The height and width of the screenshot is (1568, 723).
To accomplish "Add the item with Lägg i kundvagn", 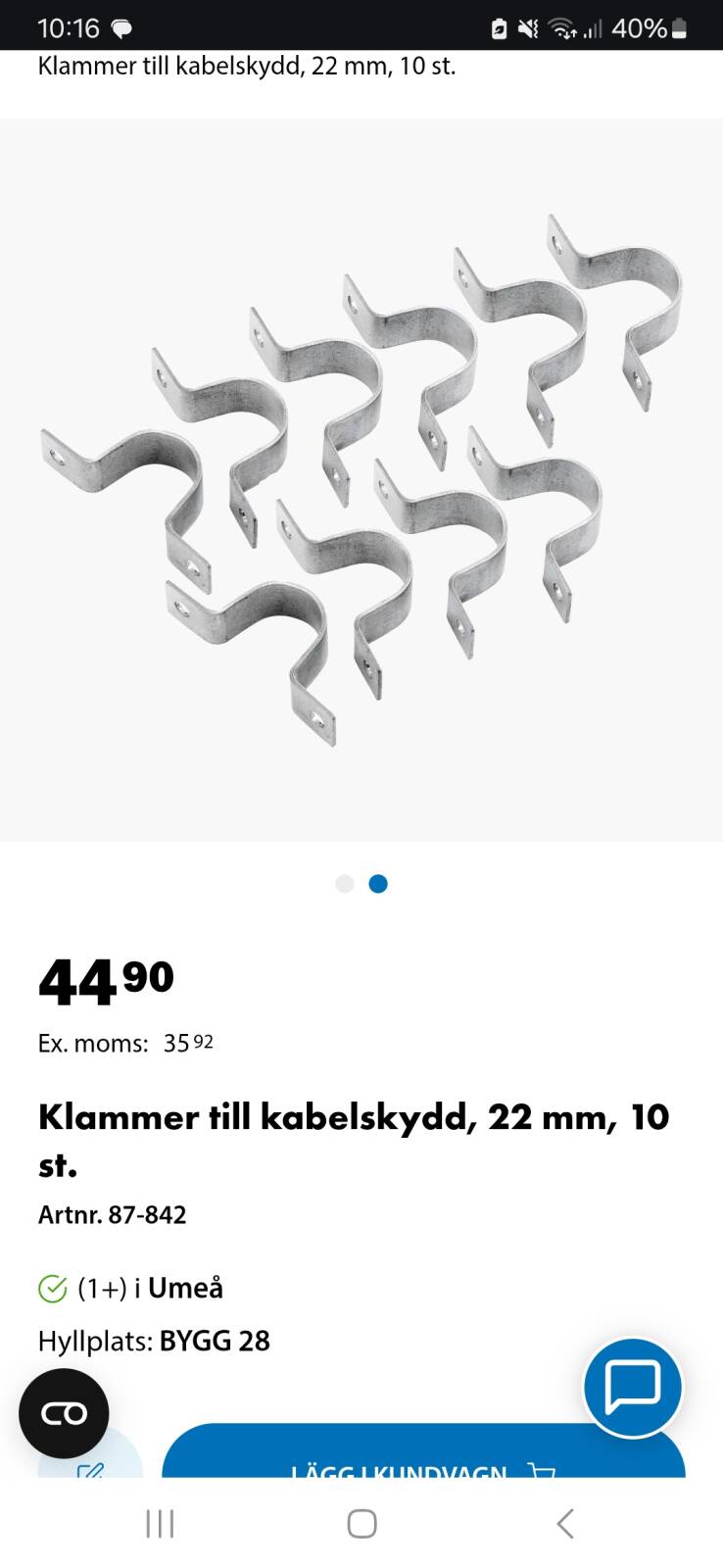I will pyautogui.click(x=421, y=1458).
